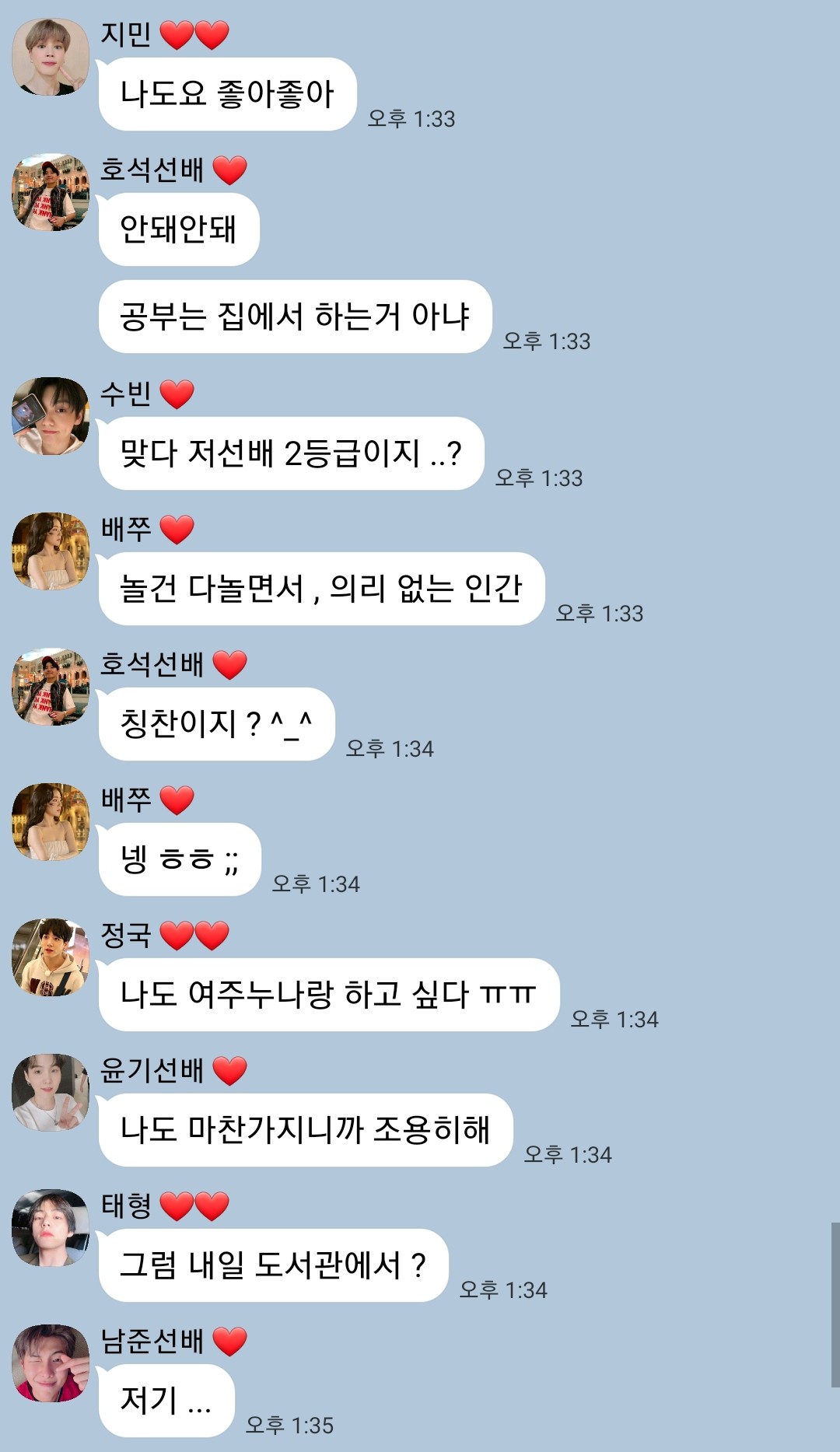The image size is (840, 1452).
Task: Tap 태형's profile photo
Action: point(51,1228)
